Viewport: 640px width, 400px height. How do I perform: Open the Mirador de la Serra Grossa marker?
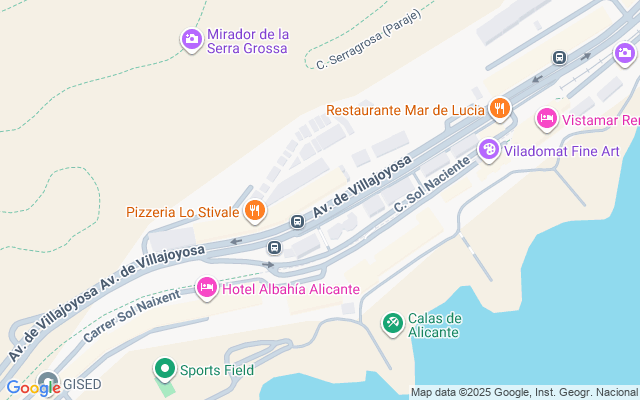coord(191,40)
